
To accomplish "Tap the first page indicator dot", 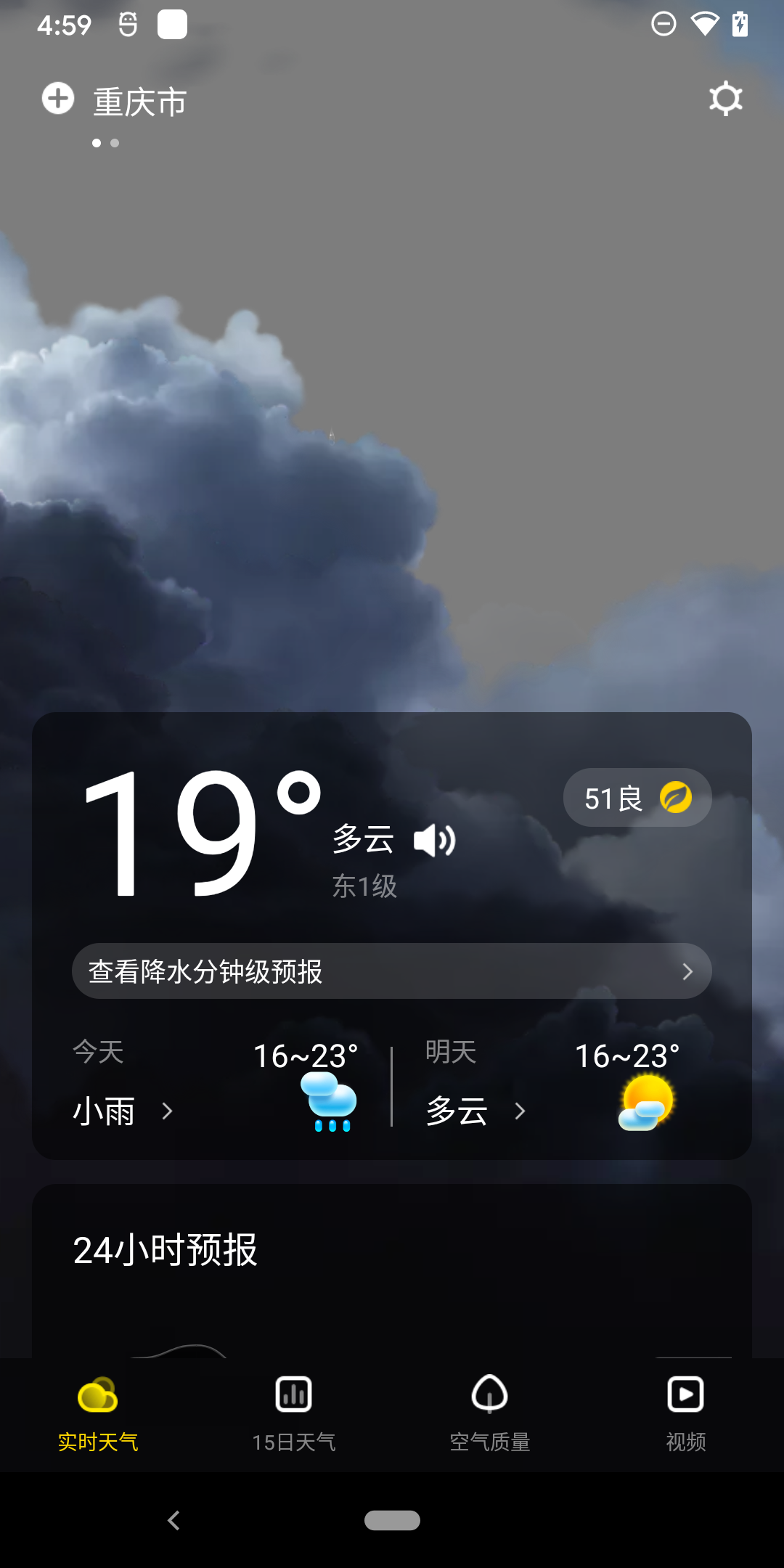I will tap(95, 143).
